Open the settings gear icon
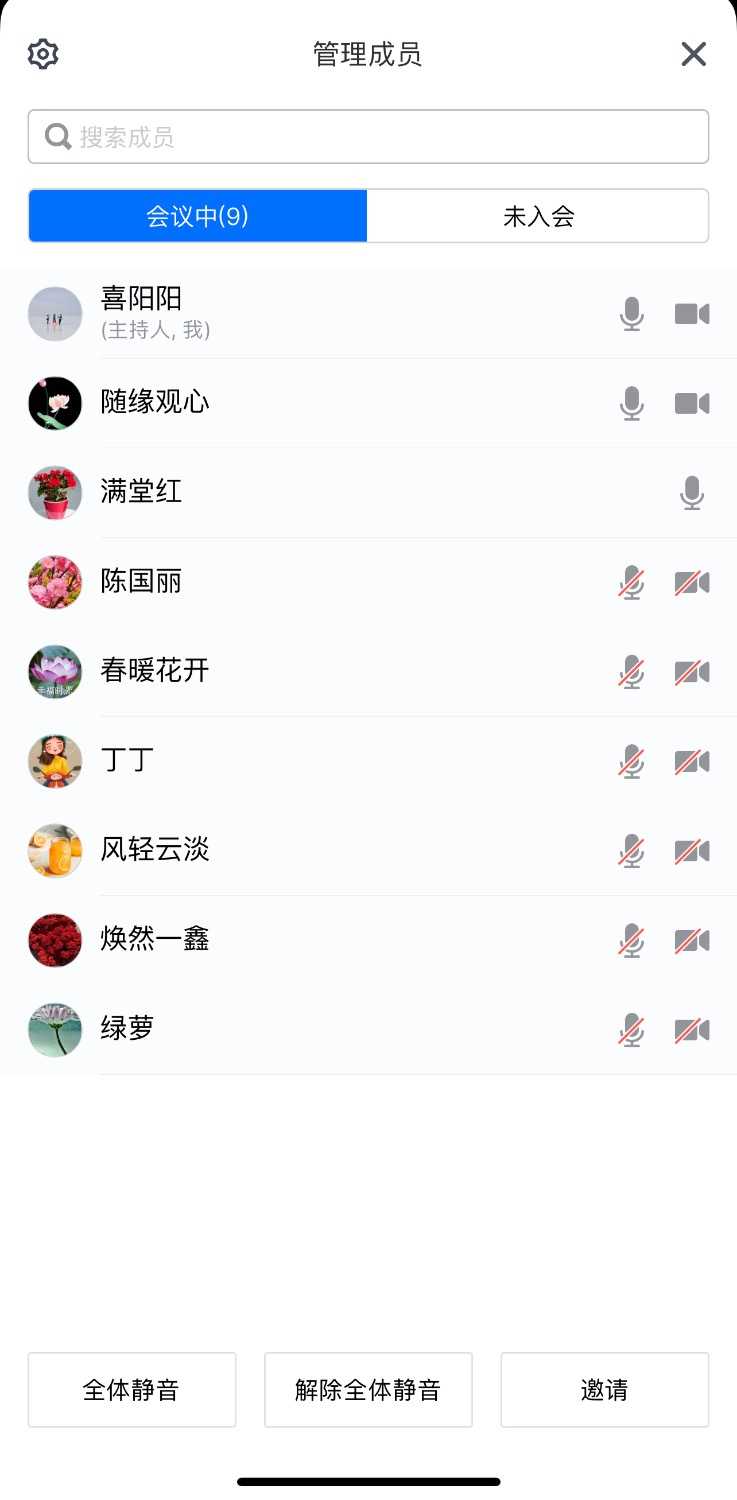The width and height of the screenshot is (737, 1500). click(42, 54)
